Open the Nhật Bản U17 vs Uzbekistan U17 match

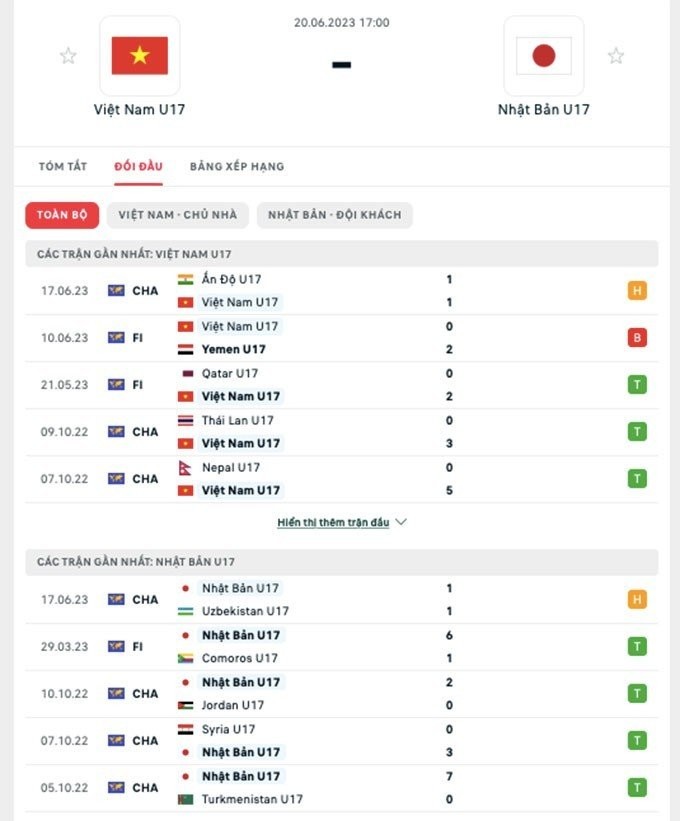[x=340, y=600]
